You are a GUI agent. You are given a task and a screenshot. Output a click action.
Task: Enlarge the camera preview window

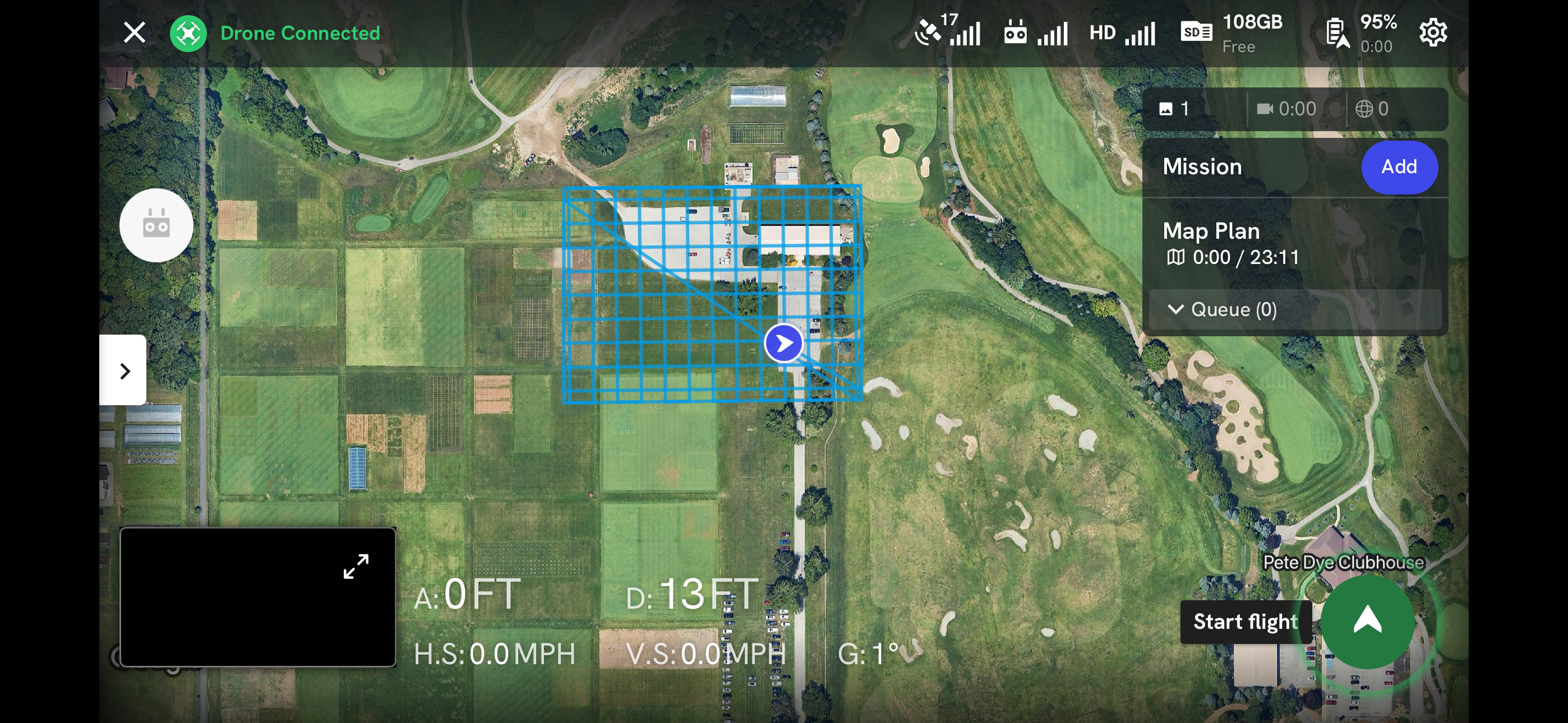click(x=356, y=566)
